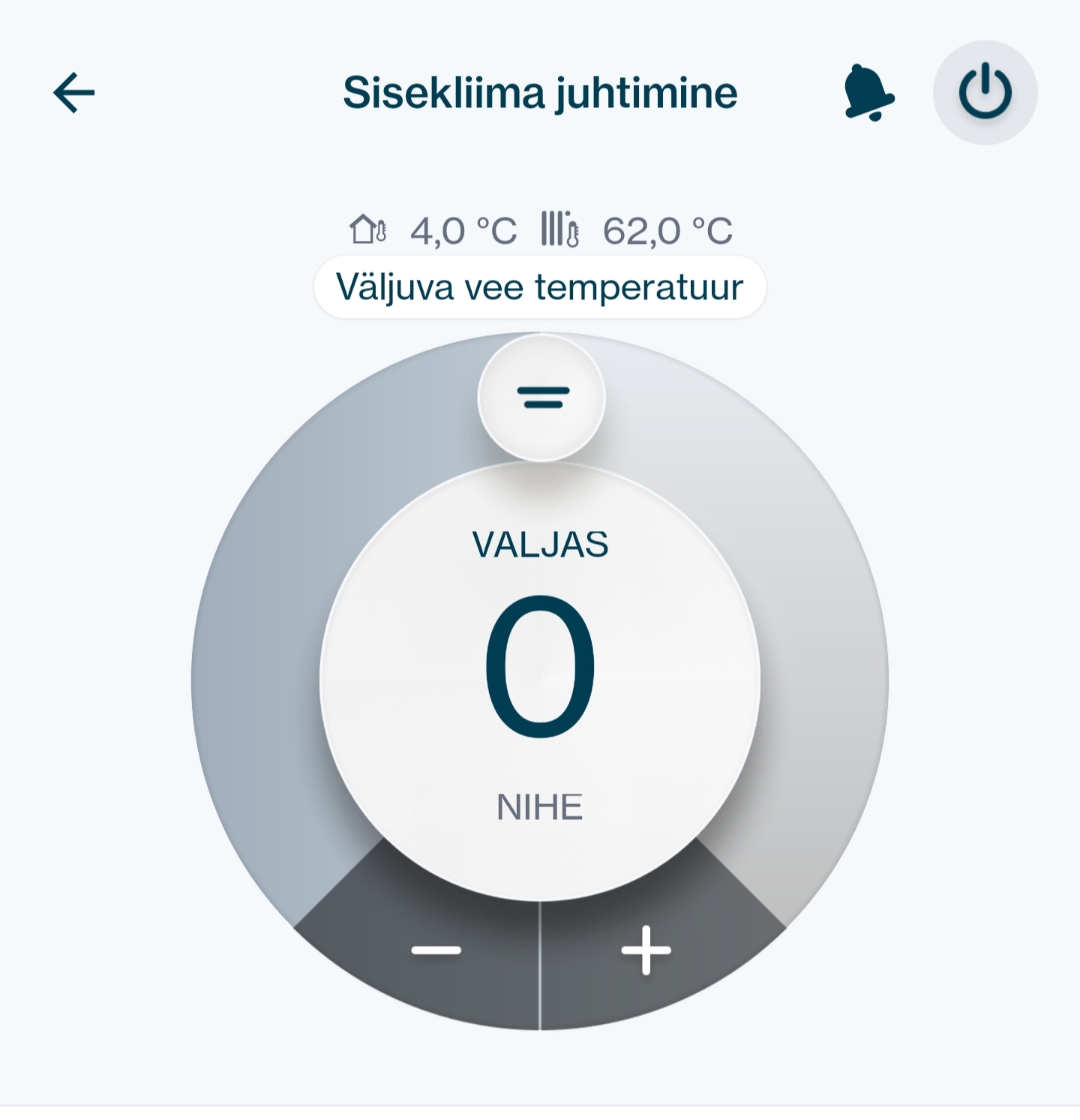The height and width of the screenshot is (1120, 1080).
Task: Decrease the offset with the minus button
Action: [x=436, y=950]
